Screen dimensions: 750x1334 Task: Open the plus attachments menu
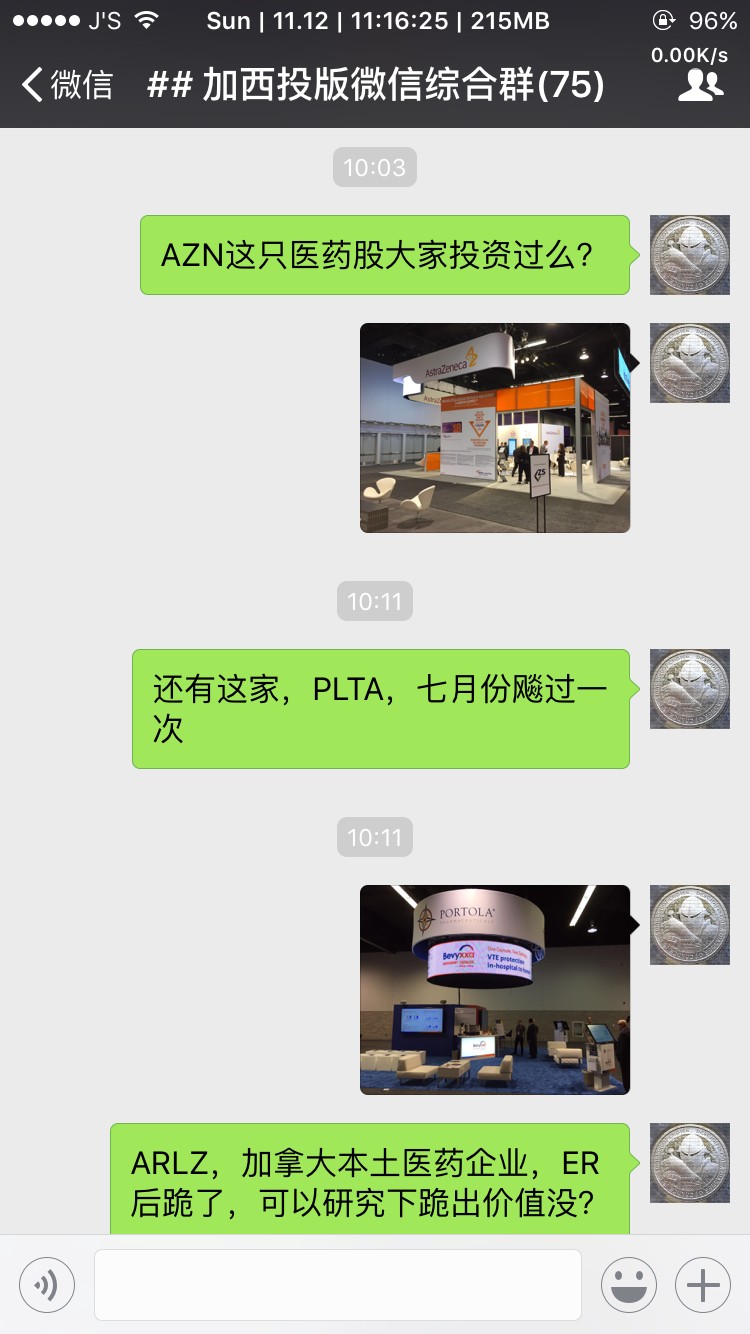pos(703,1285)
